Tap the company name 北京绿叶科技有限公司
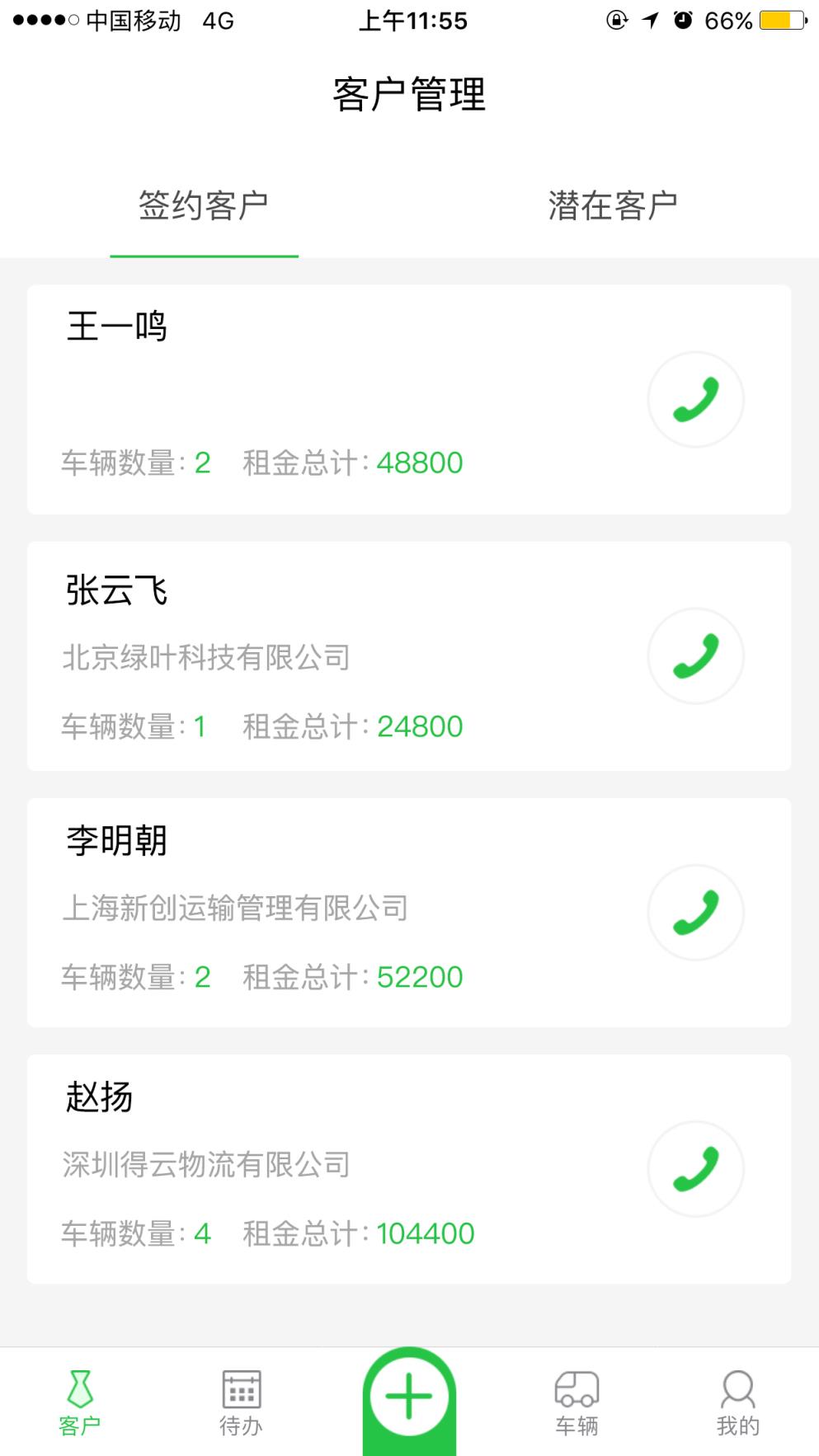This screenshot has width=819, height=1456. 207,657
